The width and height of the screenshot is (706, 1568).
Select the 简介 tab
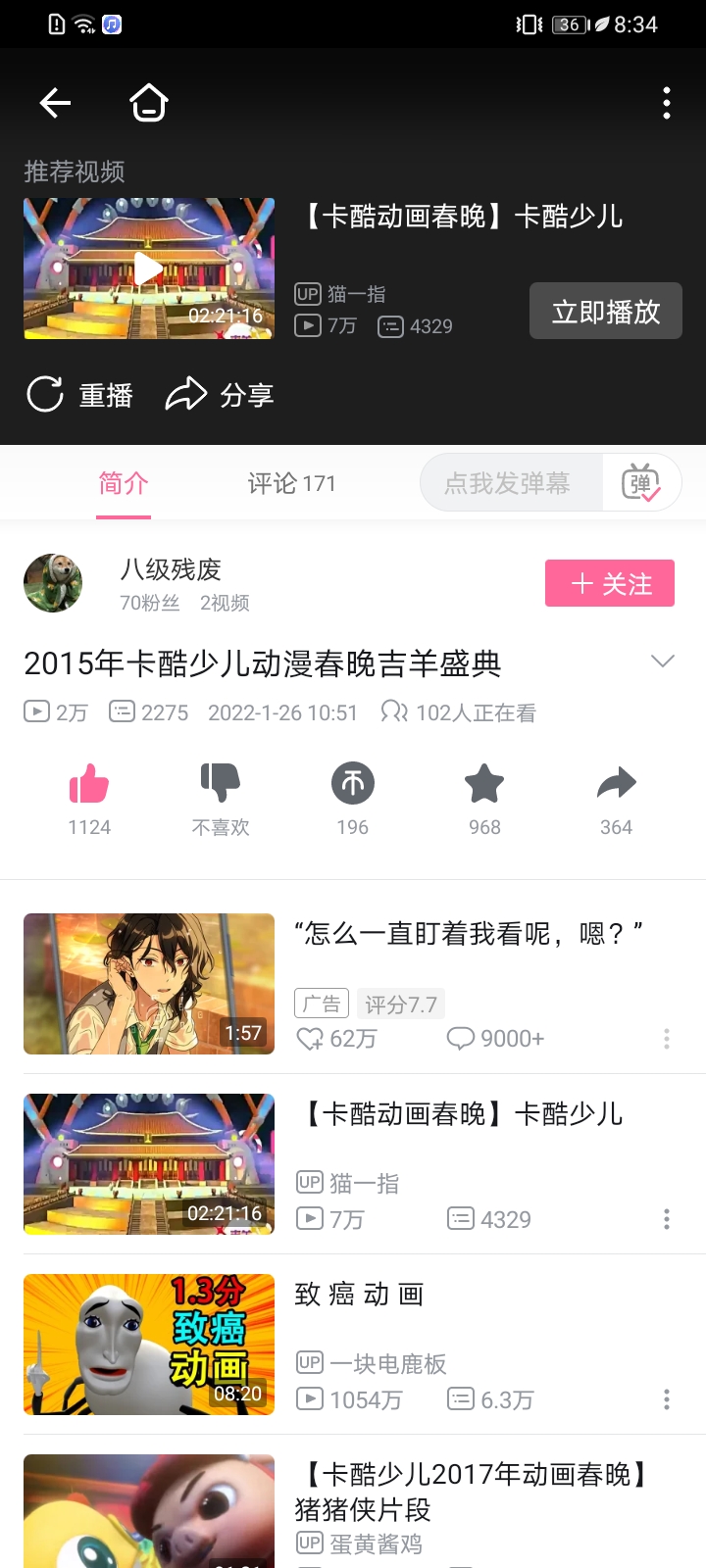(x=124, y=483)
